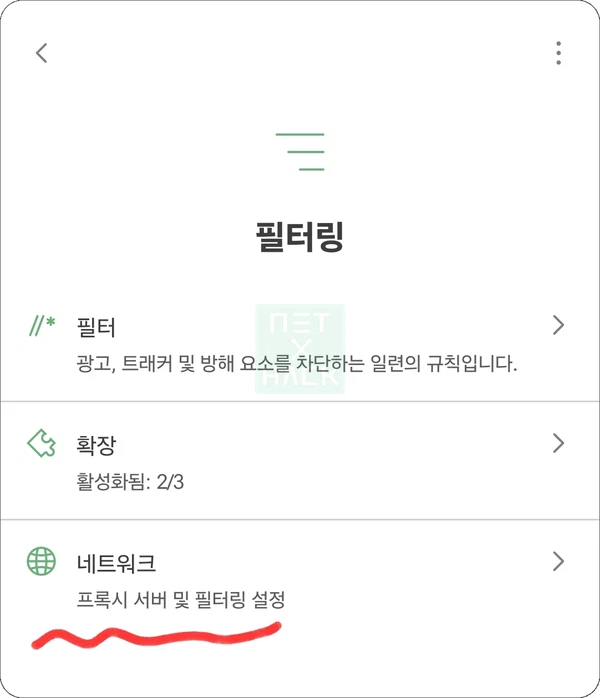This screenshot has width=600, height=698.
Task: Open the 필터 (Filters) settings row
Action: click(300, 342)
